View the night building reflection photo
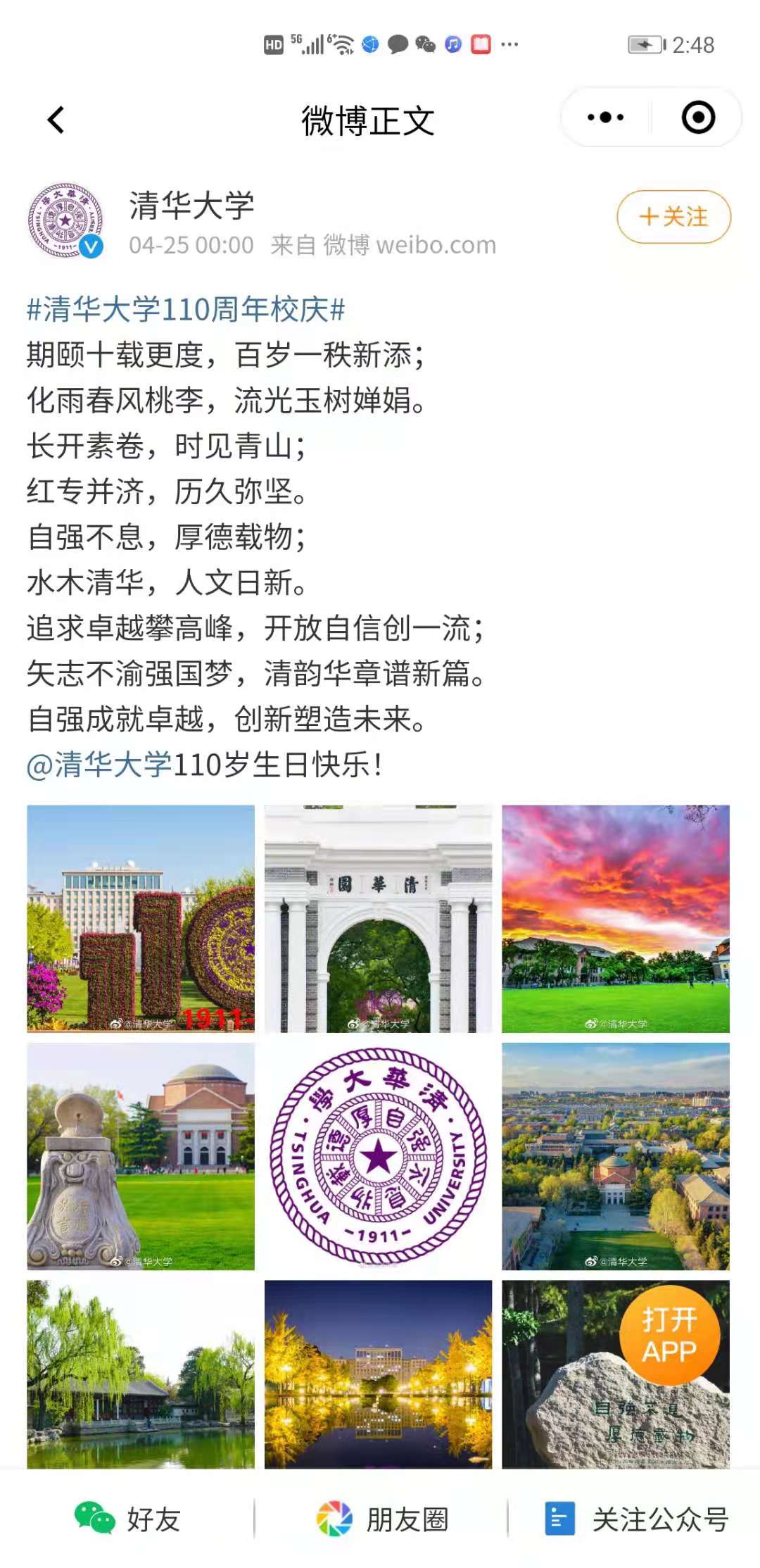 (378, 1373)
